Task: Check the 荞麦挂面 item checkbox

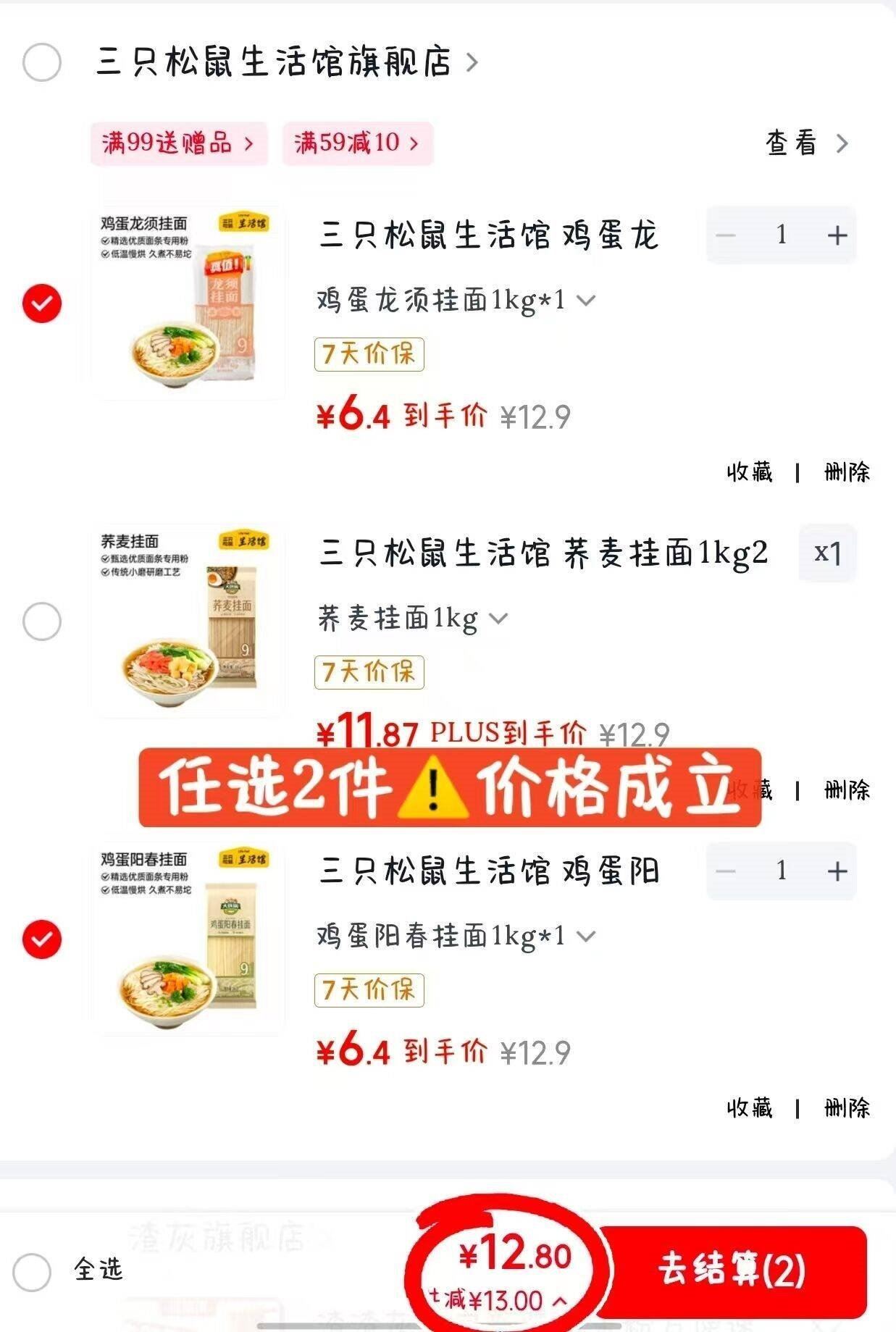Action: [41, 621]
